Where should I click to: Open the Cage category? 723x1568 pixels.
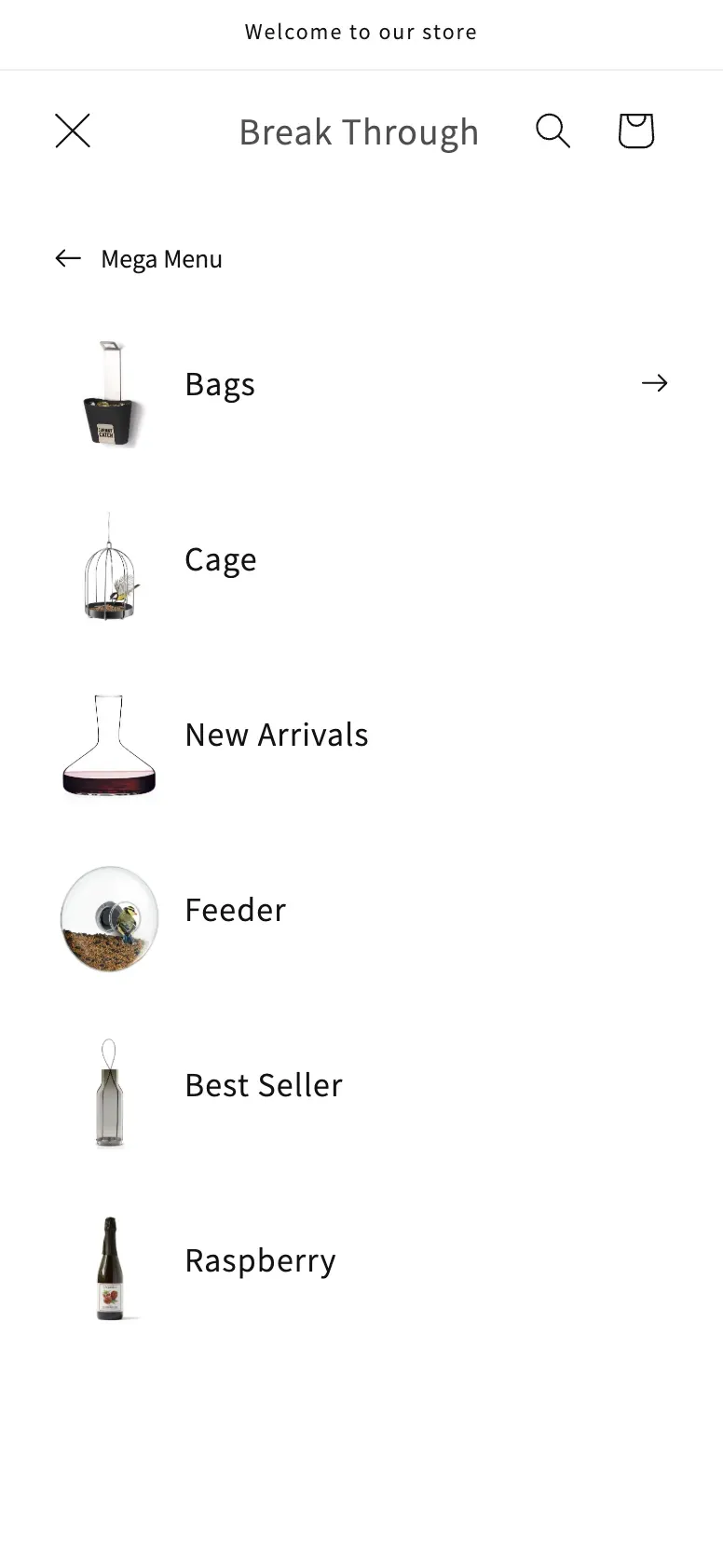click(x=221, y=558)
